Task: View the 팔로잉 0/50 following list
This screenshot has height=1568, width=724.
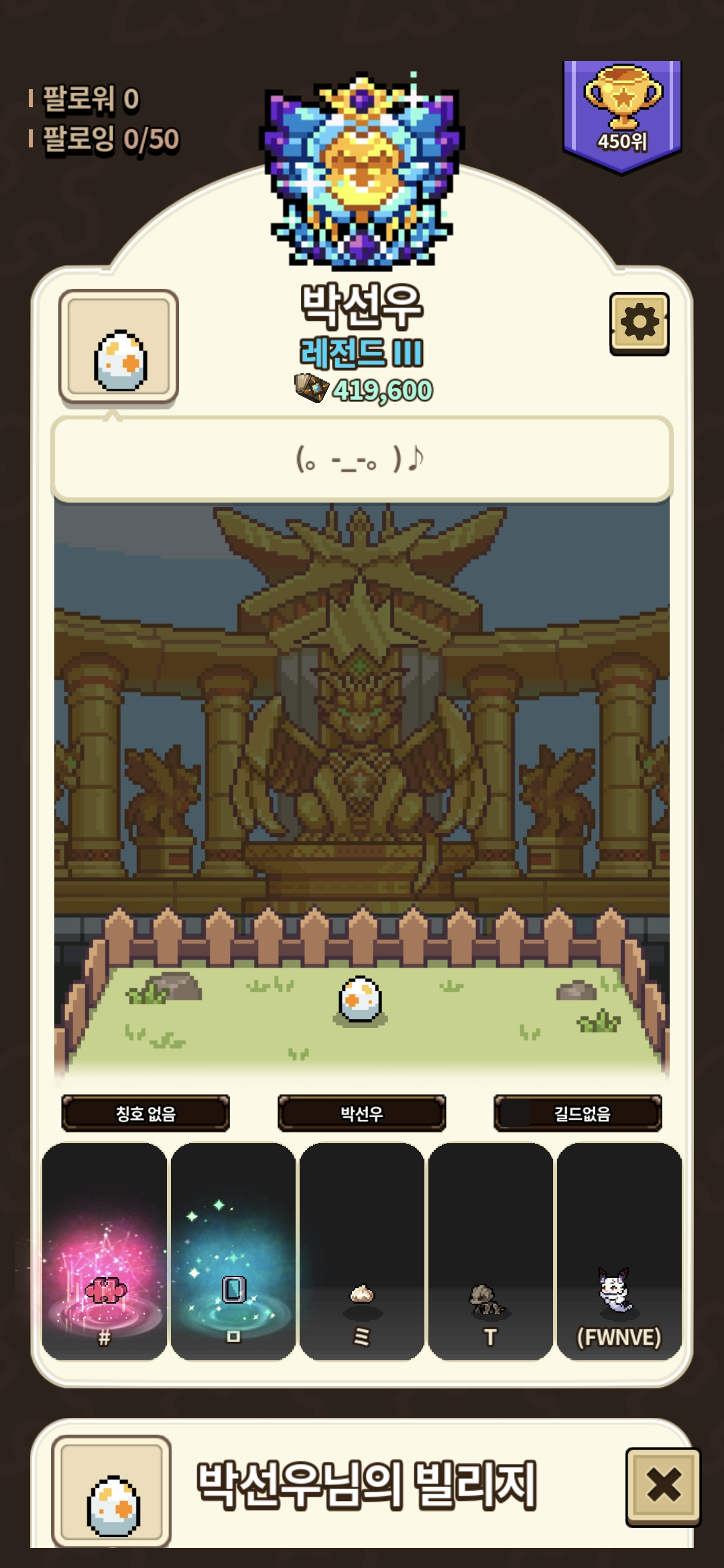Action: (x=104, y=139)
